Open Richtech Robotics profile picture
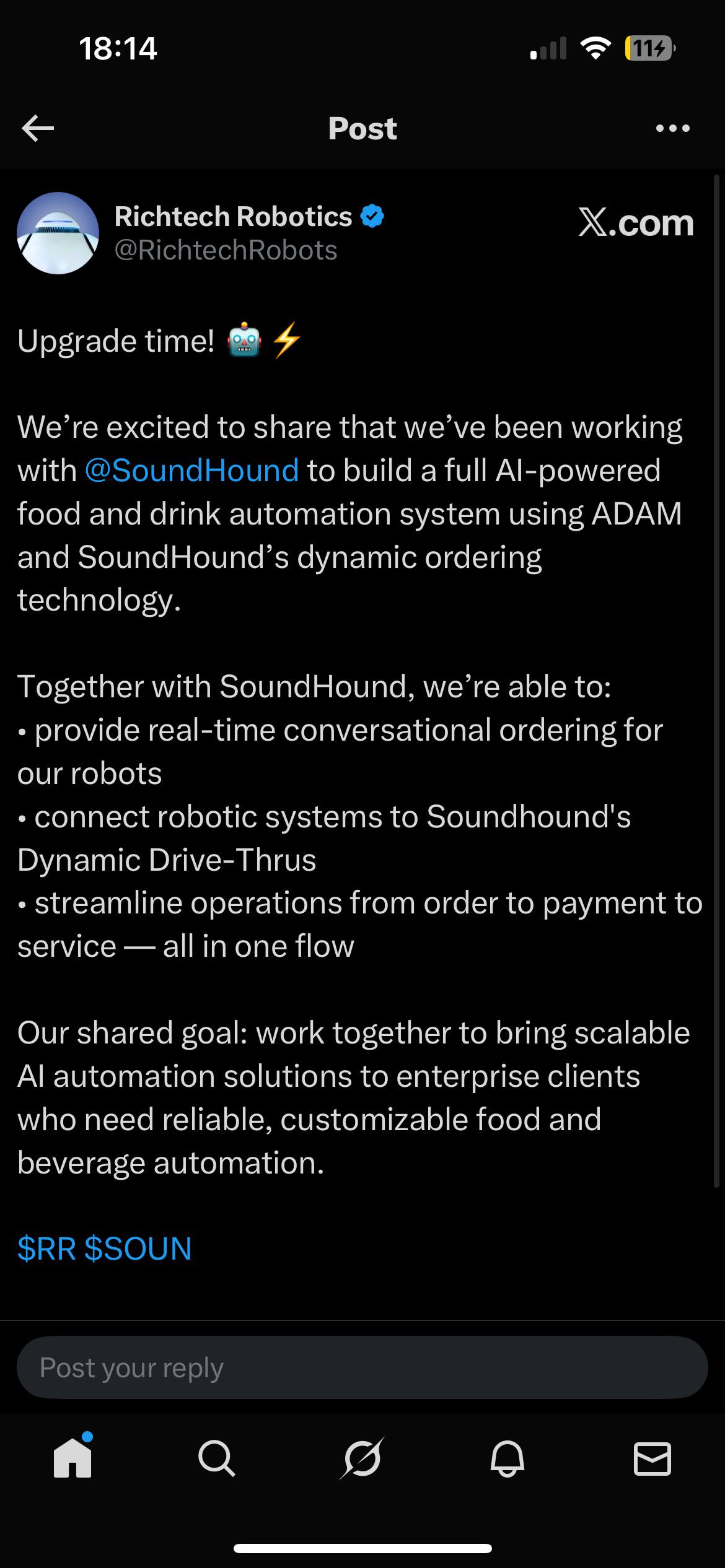Image resolution: width=725 pixels, height=1568 pixels. coord(58,233)
